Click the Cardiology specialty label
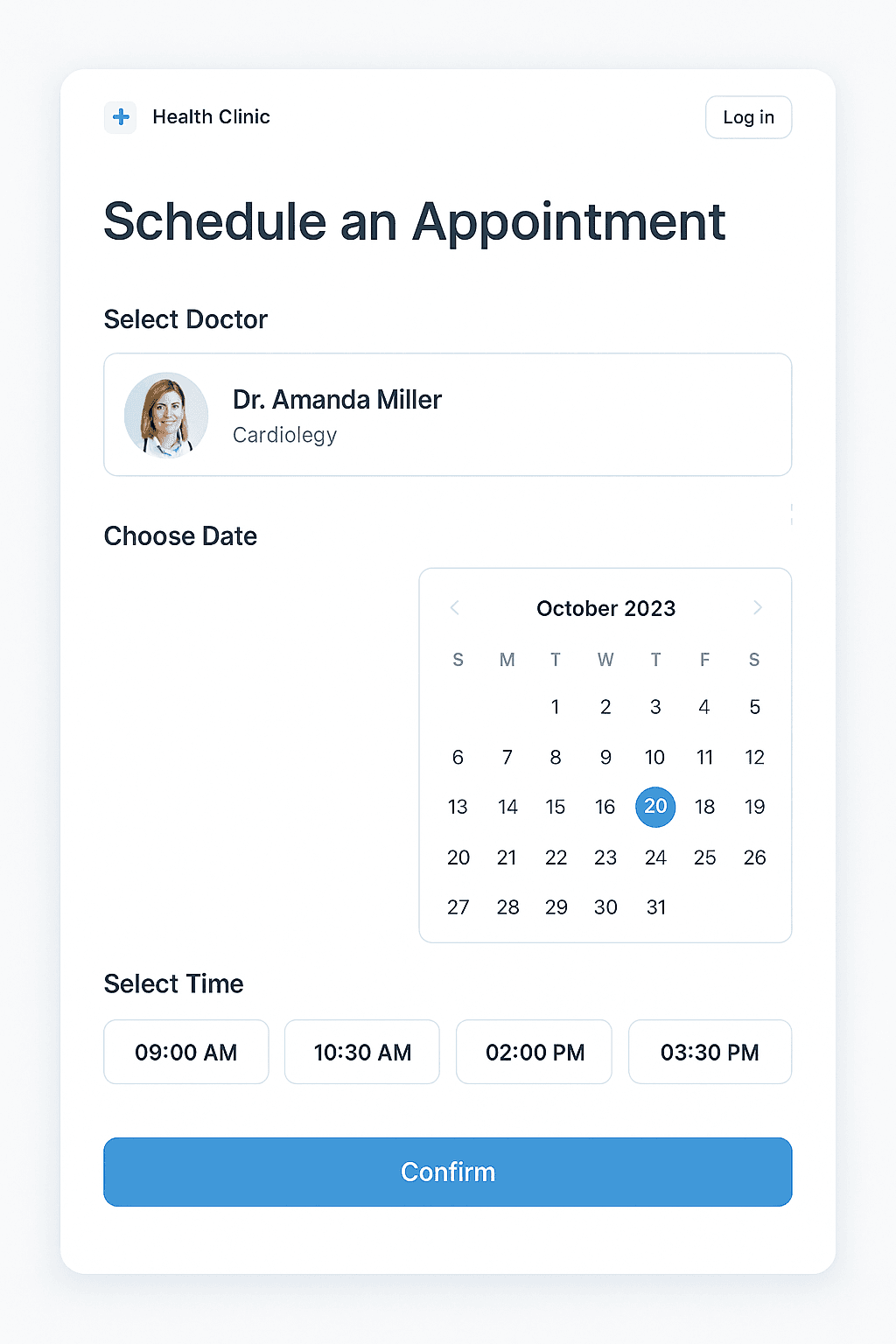The height and width of the screenshot is (1344, 896). (284, 435)
